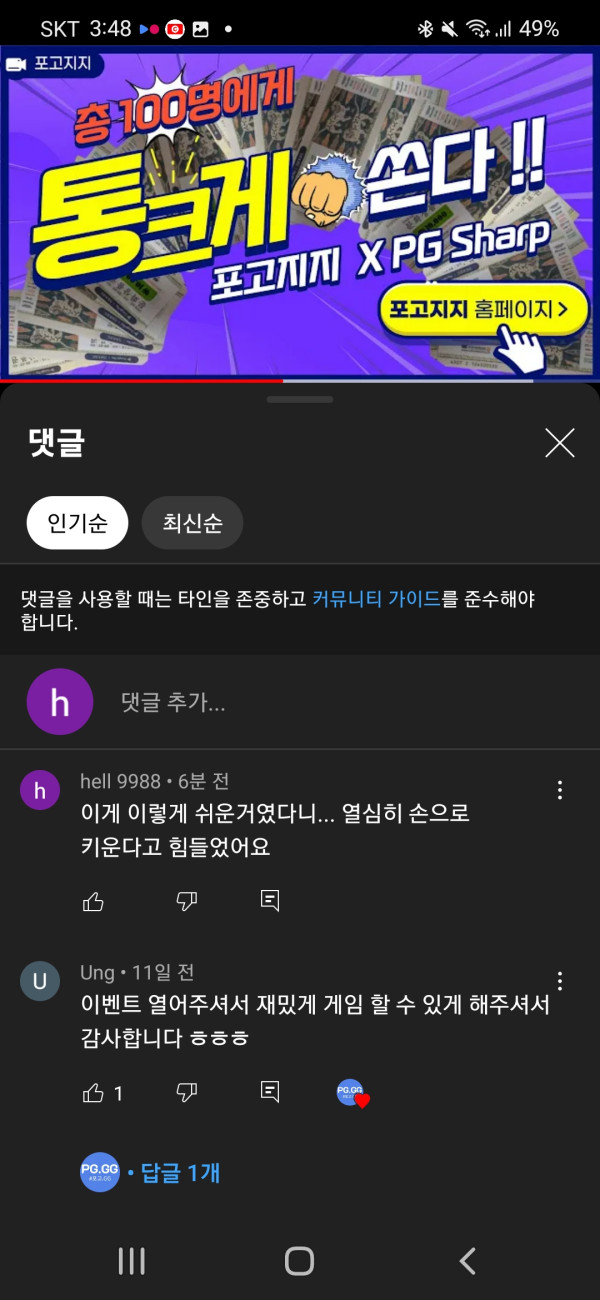
Task: Dislike hell 9988's comment
Action: tap(187, 901)
